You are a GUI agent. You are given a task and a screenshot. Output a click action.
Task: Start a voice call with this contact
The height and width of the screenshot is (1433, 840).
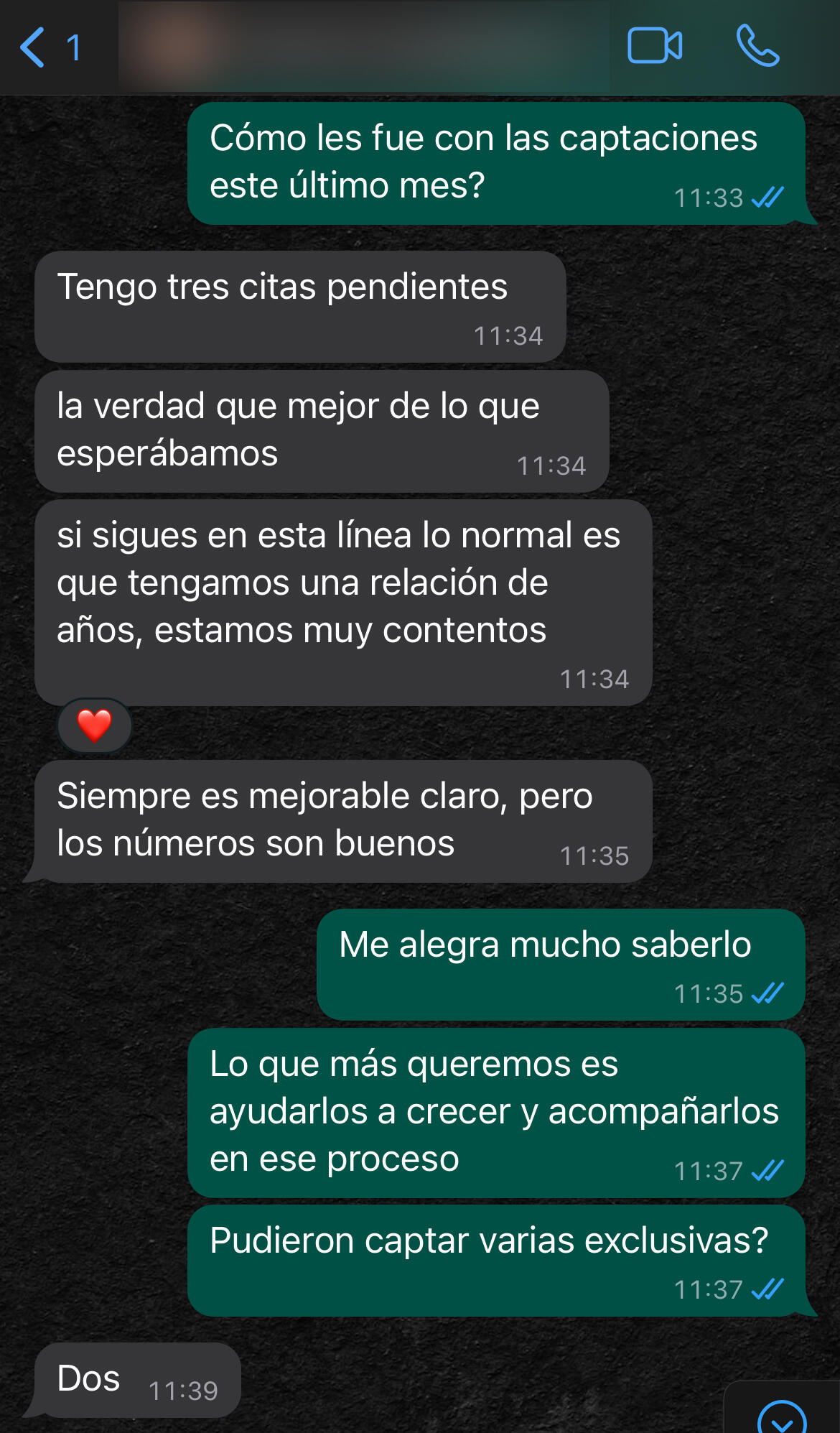click(757, 46)
